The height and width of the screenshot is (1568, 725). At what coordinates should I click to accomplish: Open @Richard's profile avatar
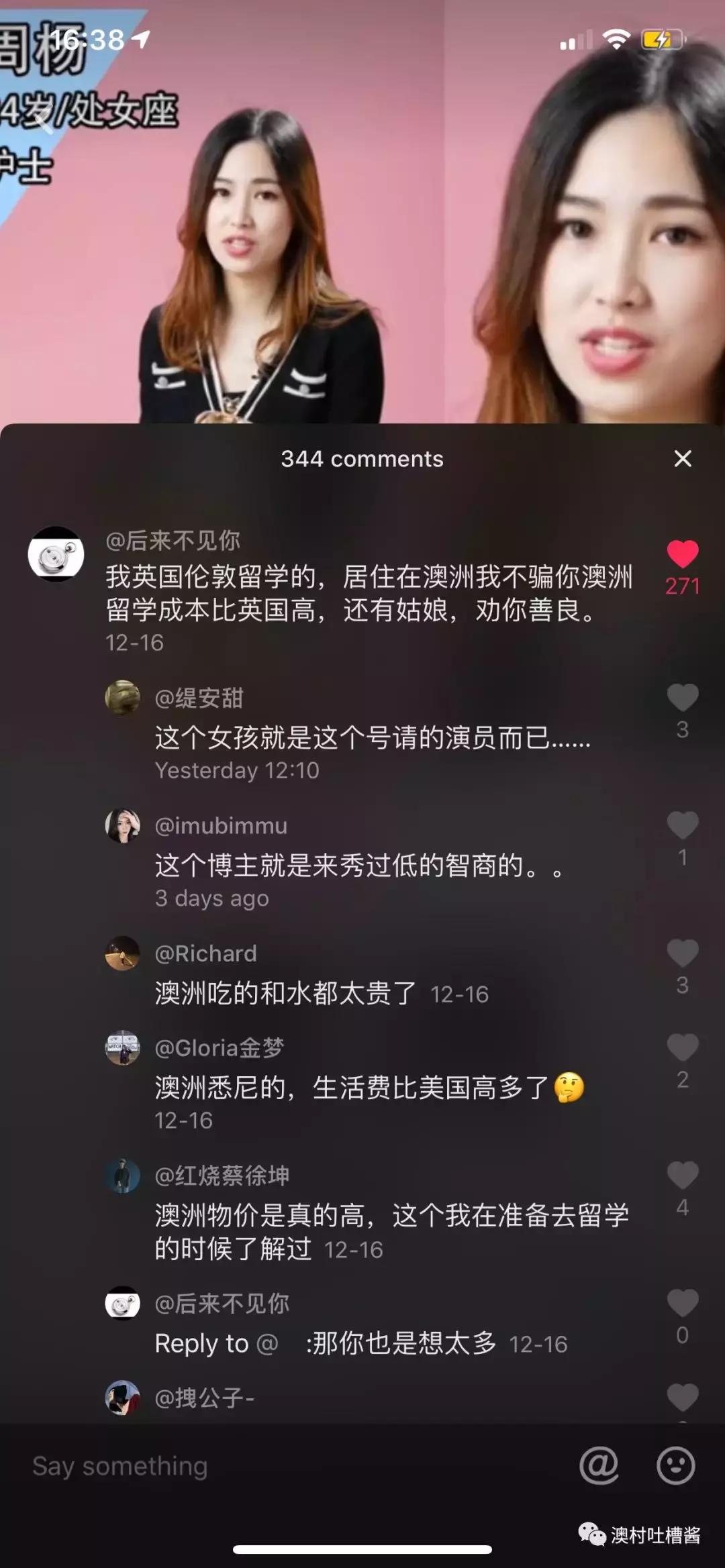(122, 953)
